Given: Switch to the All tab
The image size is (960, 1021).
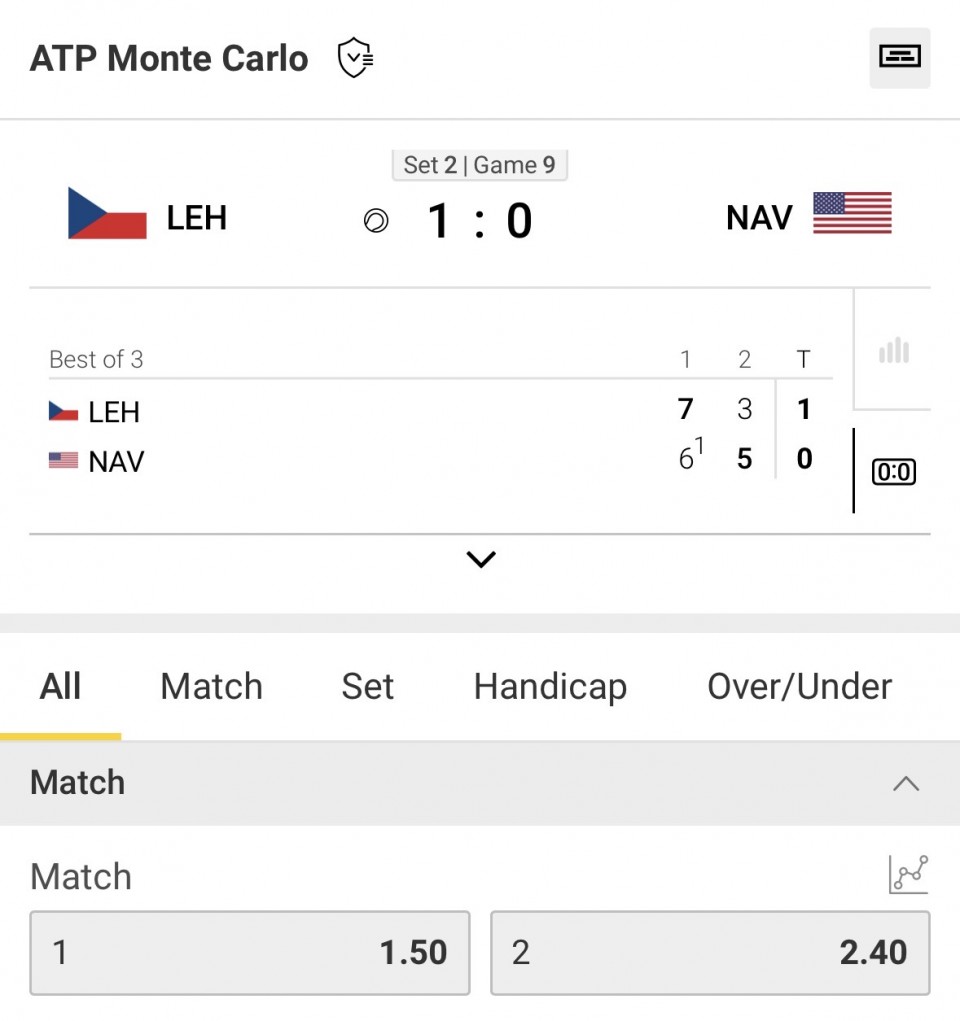Looking at the screenshot, I should coord(61,687).
